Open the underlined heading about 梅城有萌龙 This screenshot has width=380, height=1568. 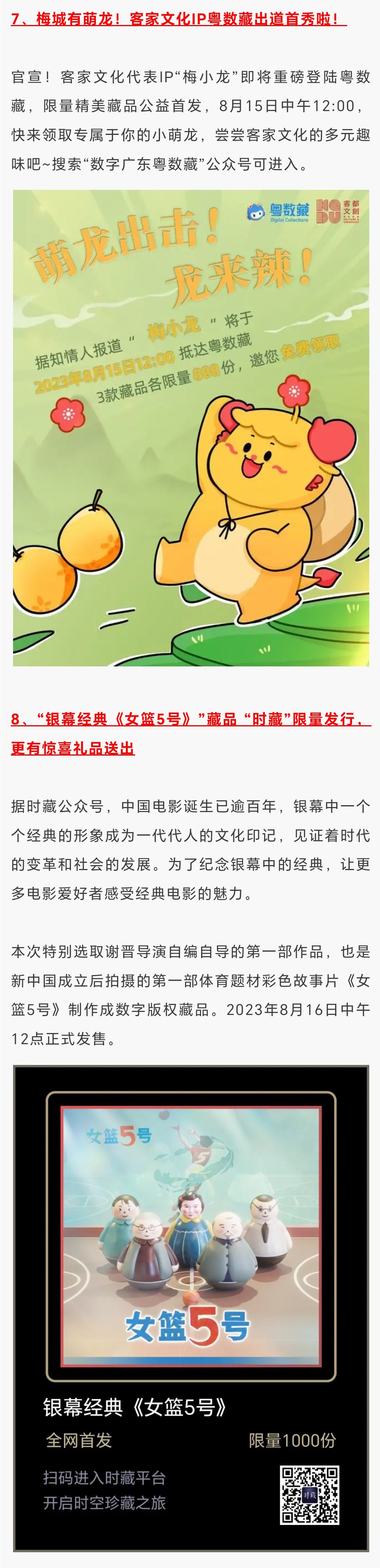tap(178, 20)
